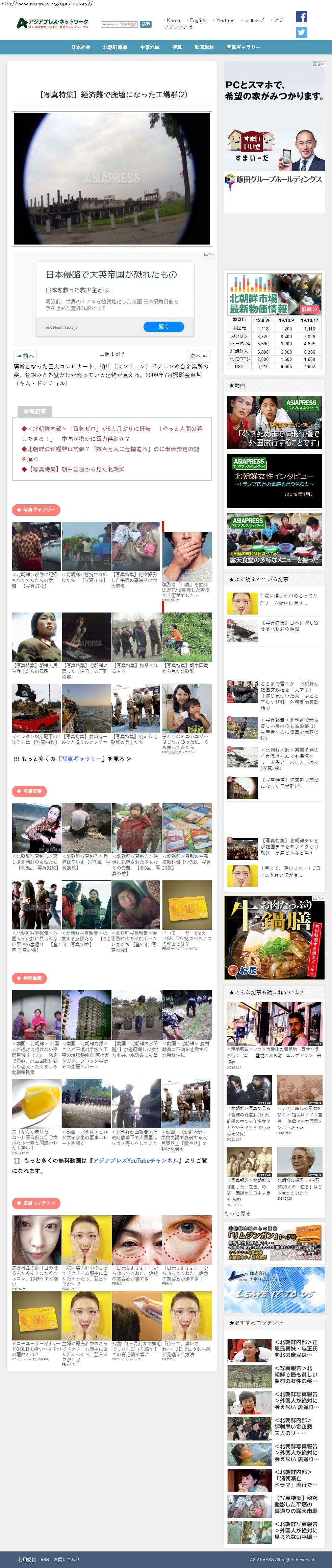Tap the 検索 search button
Screen dimensions: 332x1568
point(146,24)
